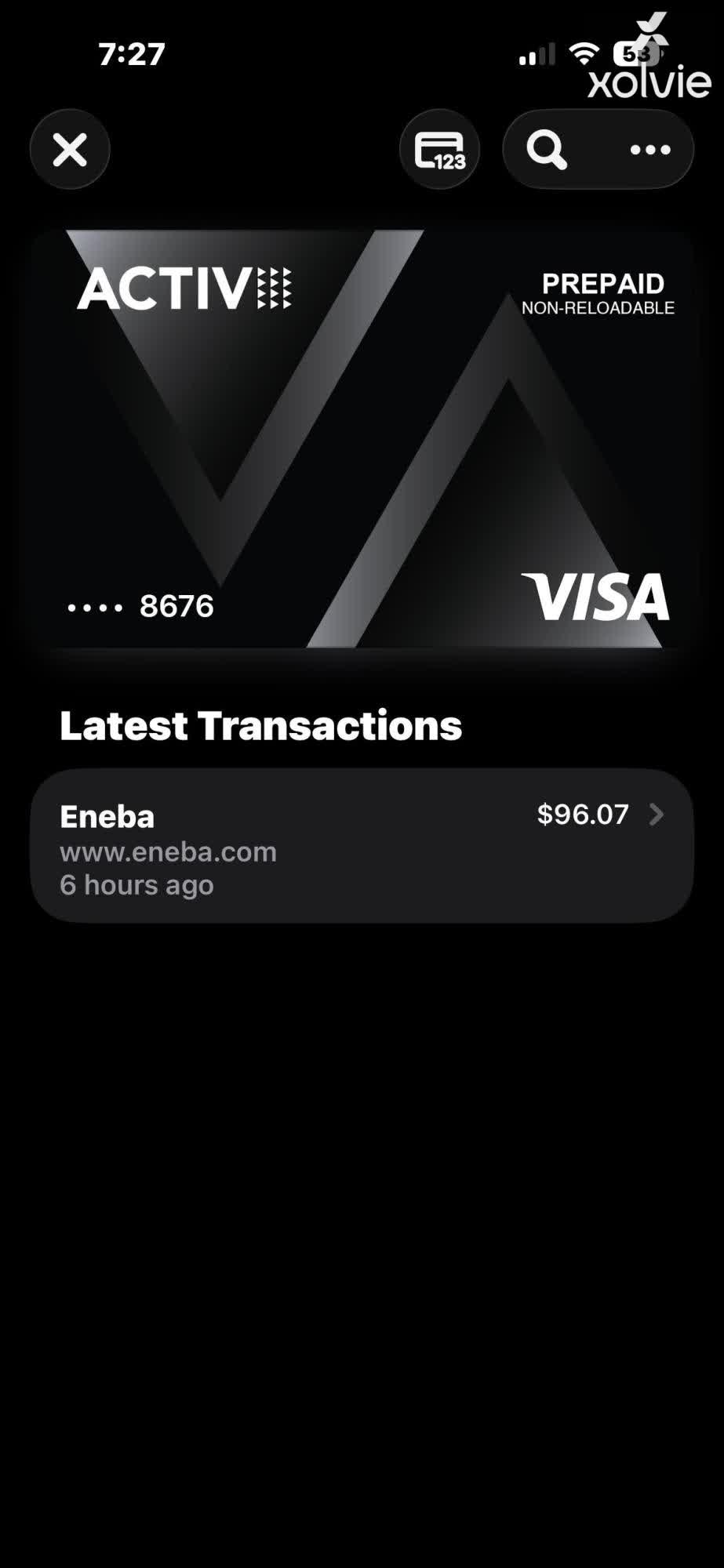Expand the Eneba transaction details chevron
Screen dimensions: 724x1568
click(x=657, y=815)
